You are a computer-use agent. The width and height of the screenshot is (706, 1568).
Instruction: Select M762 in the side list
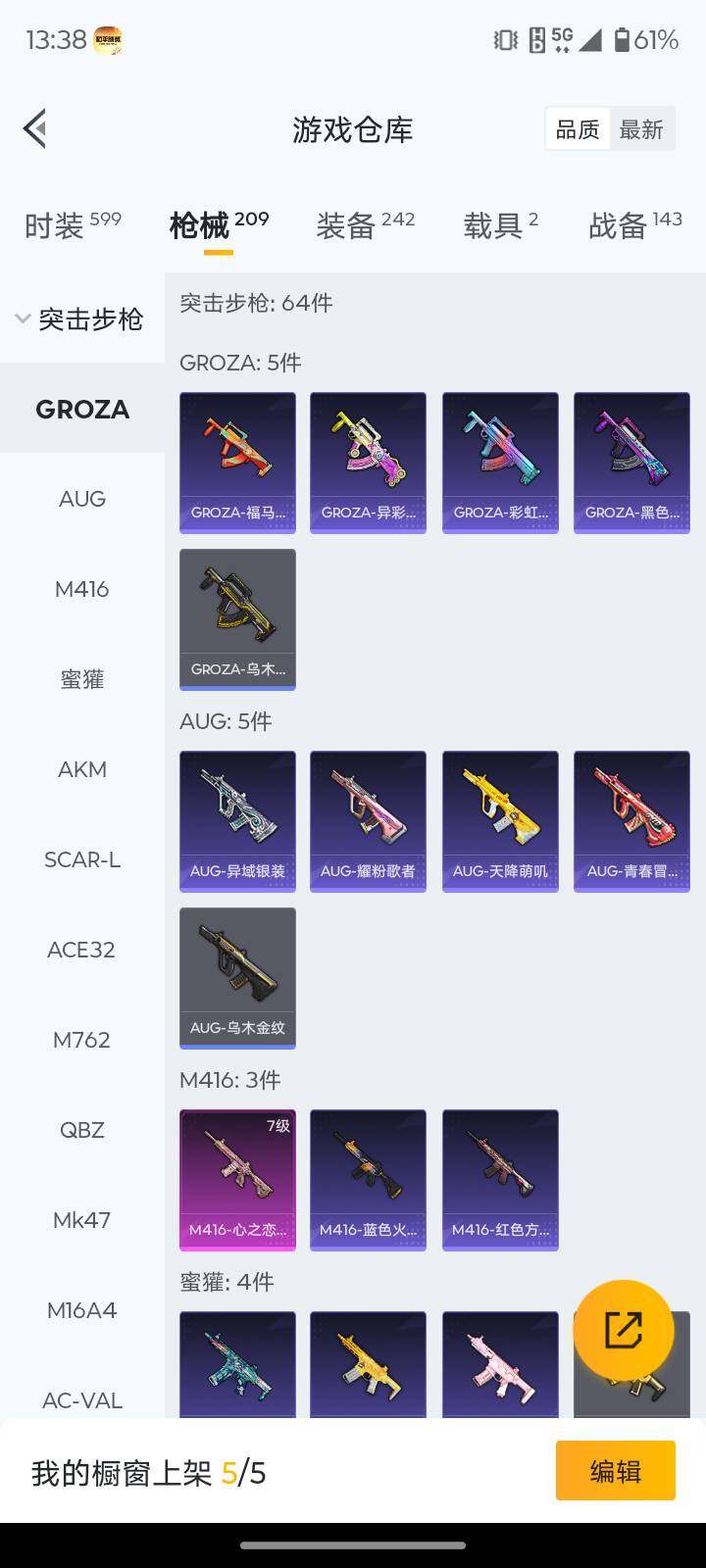pos(82,1040)
